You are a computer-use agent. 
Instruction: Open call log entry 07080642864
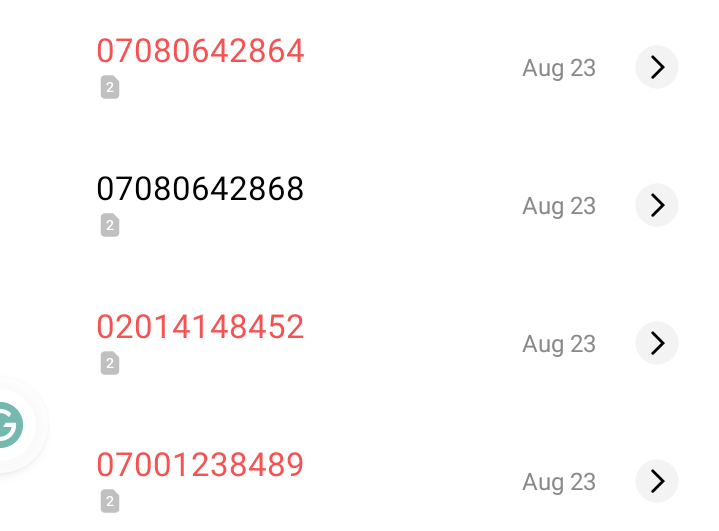200,51
